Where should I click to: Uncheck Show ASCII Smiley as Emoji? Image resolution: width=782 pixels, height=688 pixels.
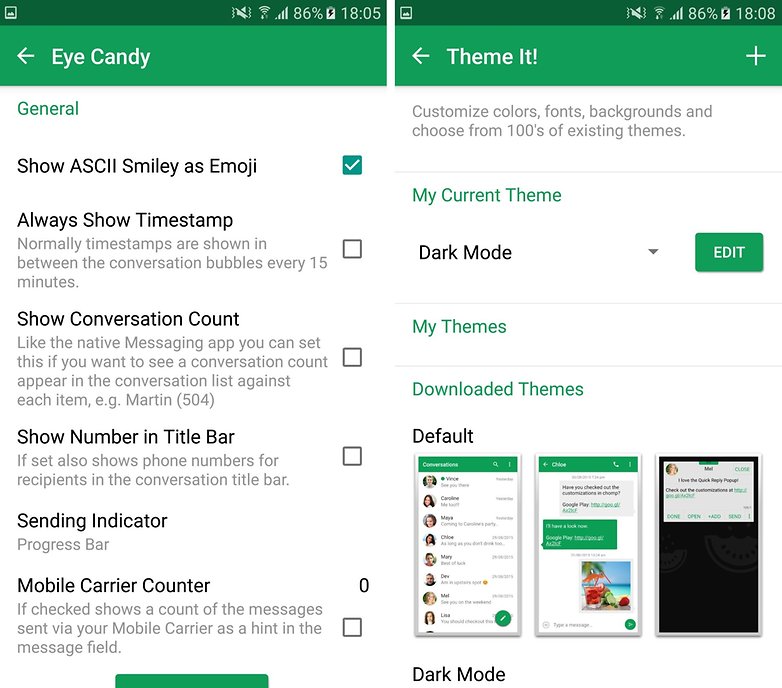(352, 165)
